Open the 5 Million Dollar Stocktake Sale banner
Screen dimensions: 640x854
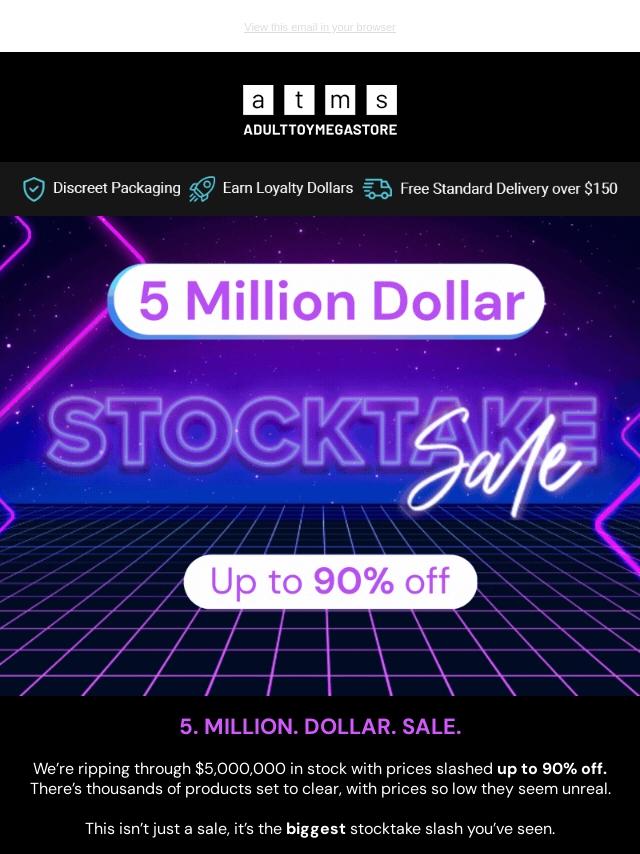(x=320, y=455)
